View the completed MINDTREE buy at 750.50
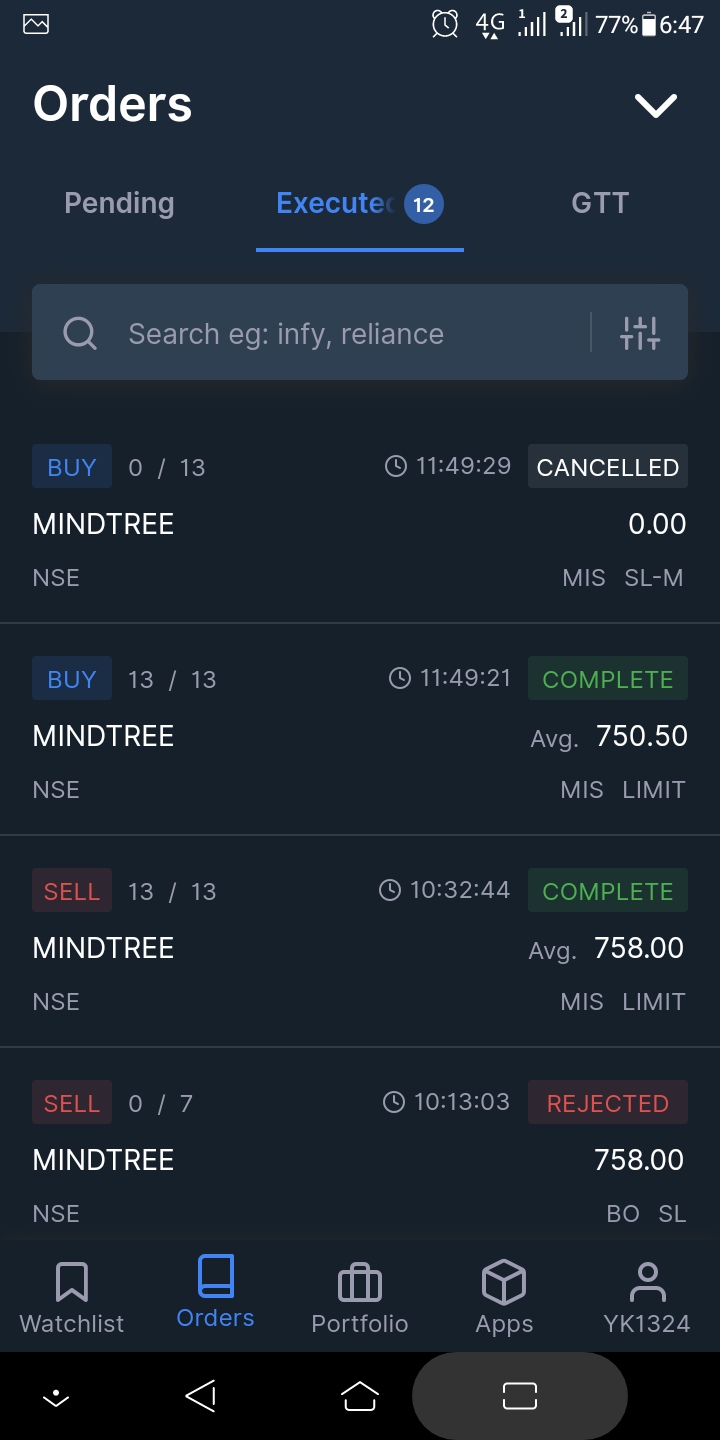Viewport: 720px width, 1440px height. (359, 734)
